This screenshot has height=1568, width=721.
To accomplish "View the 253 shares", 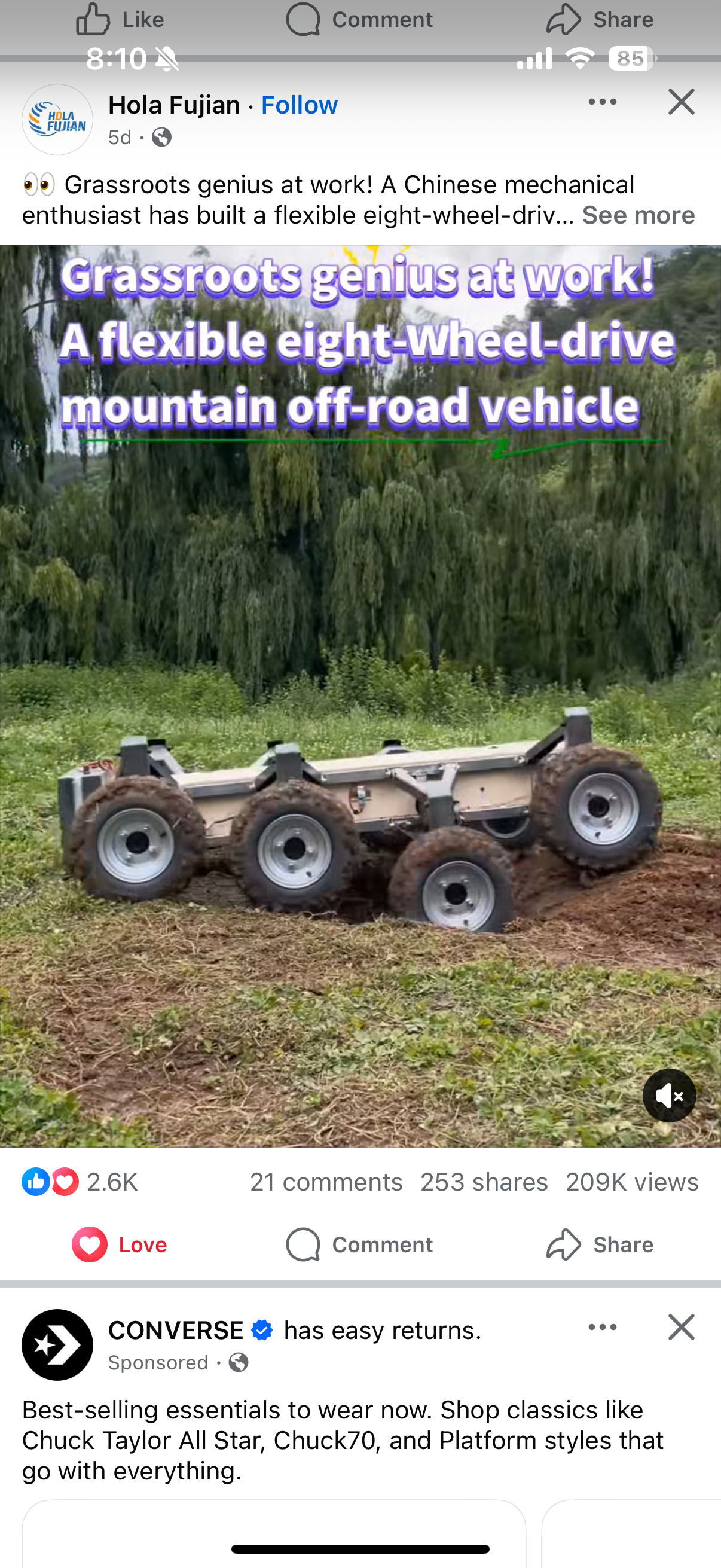I will click(x=484, y=1182).
